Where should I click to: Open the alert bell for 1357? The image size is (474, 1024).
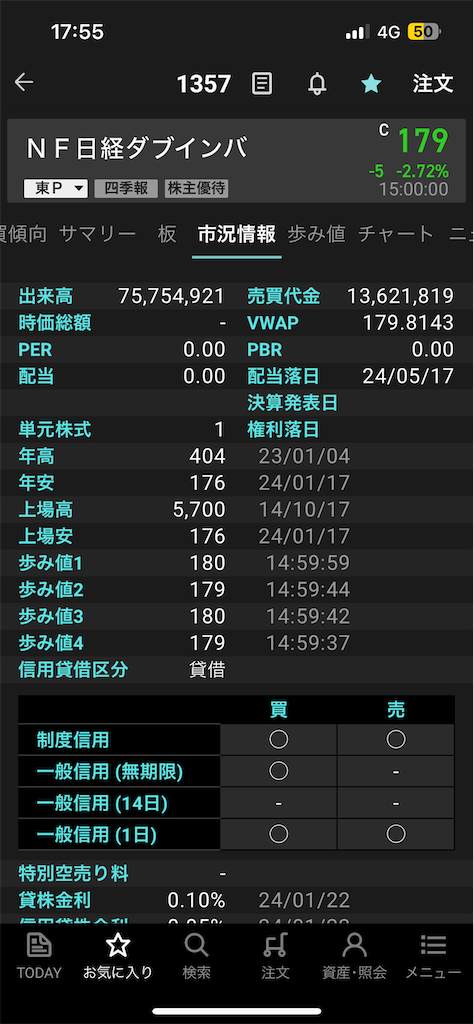(x=317, y=84)
